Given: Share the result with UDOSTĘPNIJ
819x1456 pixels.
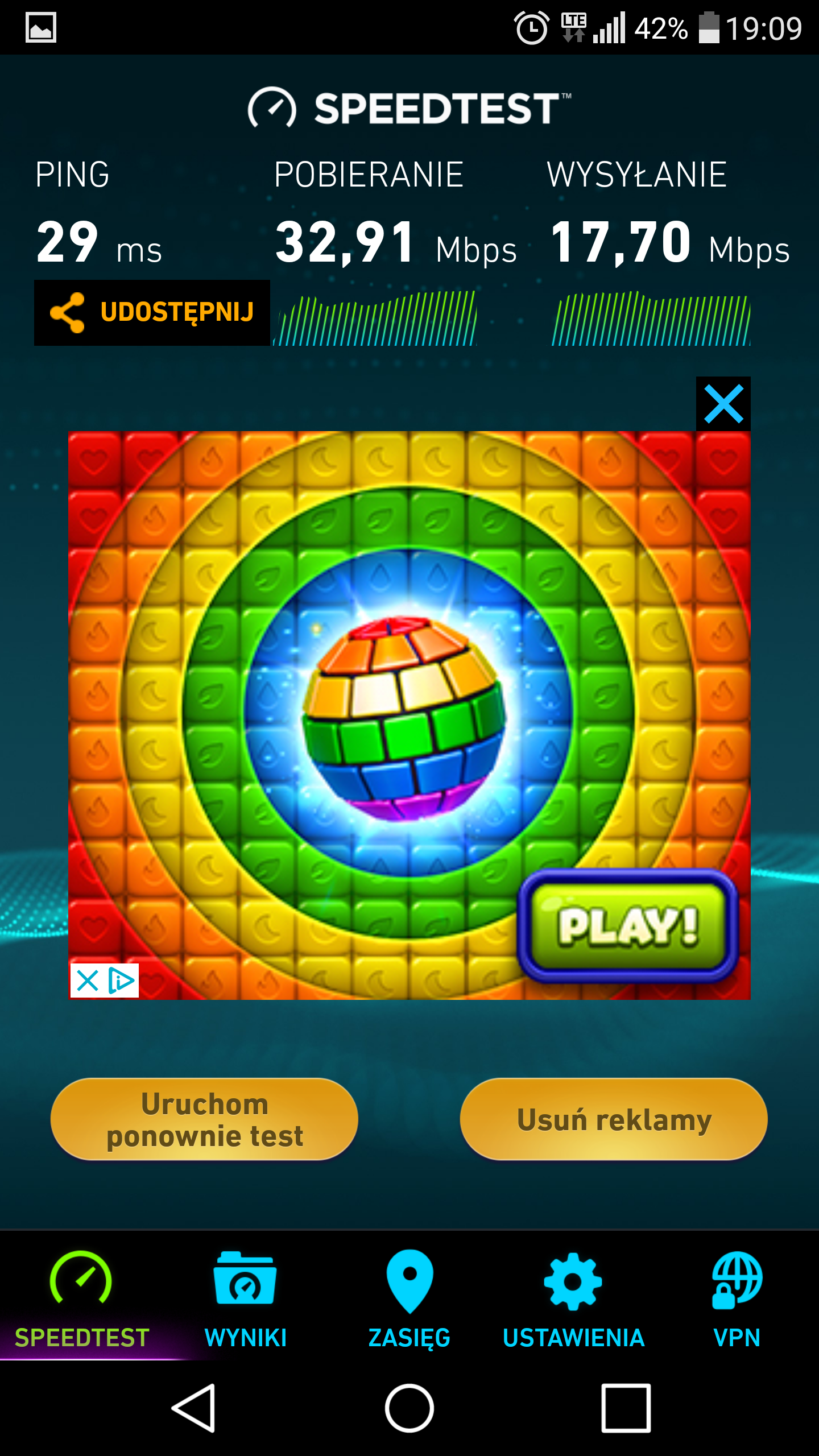Looking at the screenshot, I should click(152, 312).
